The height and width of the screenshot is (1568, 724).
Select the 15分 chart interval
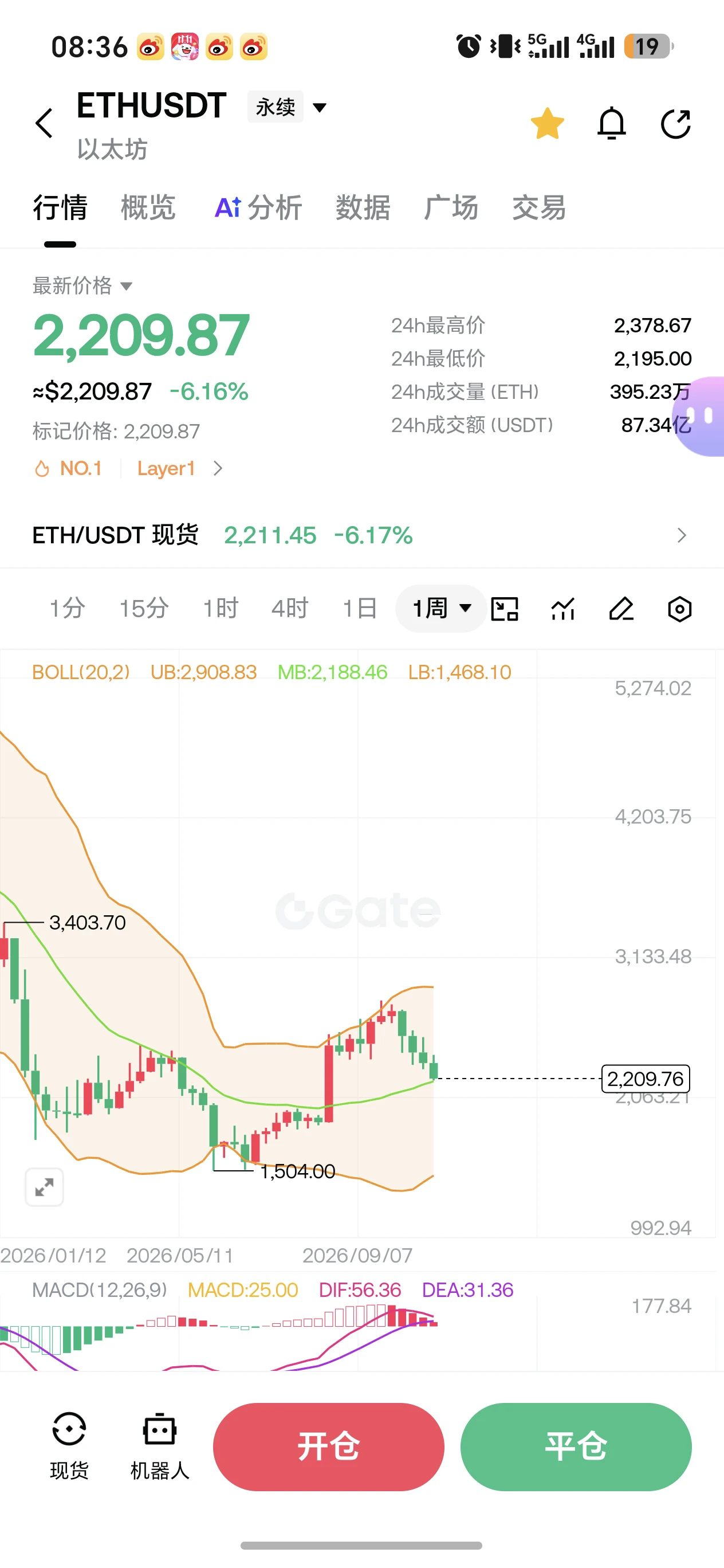tap(144, 608)
